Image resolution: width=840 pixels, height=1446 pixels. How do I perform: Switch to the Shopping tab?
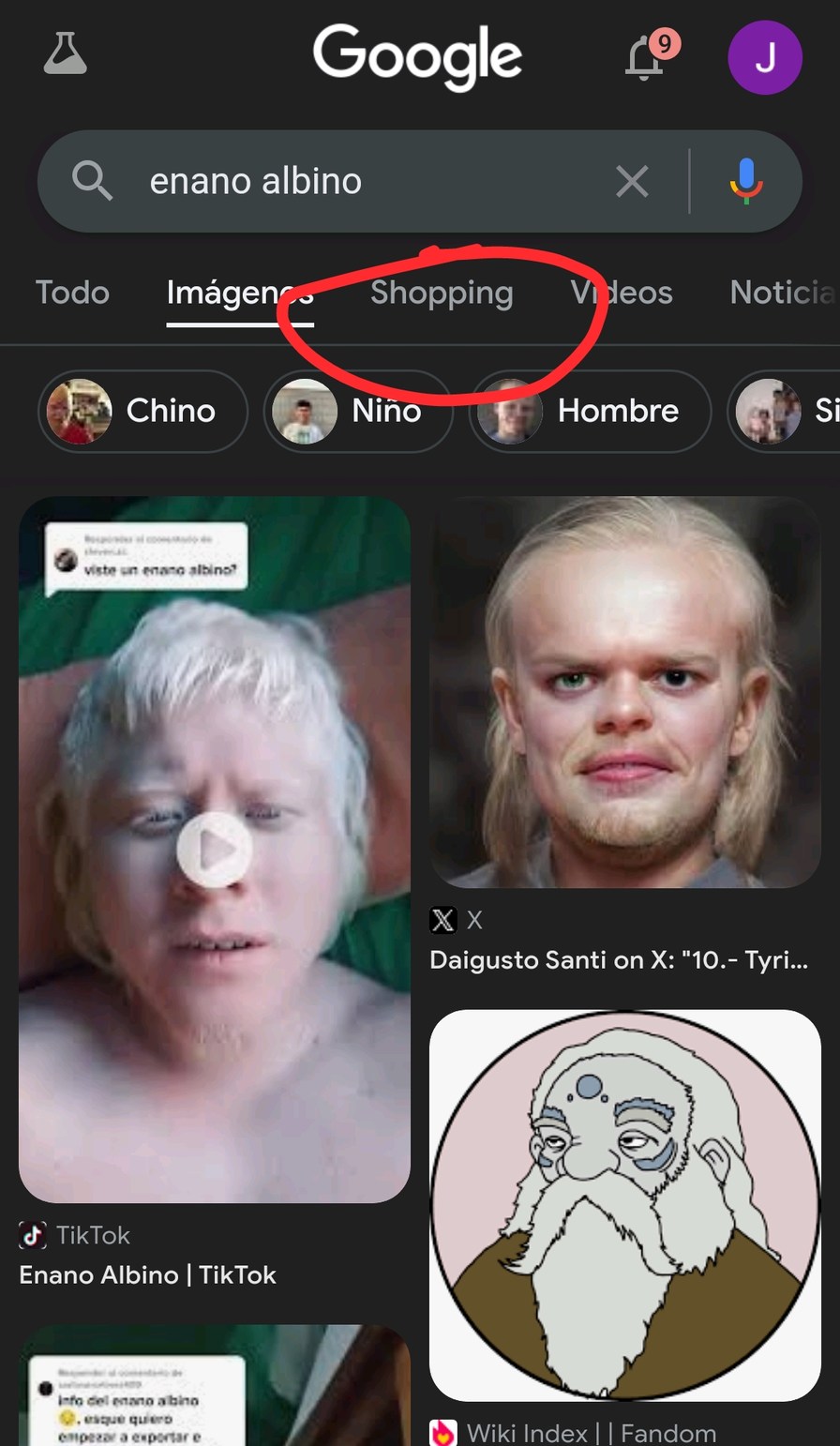pyautogui.click(x=442, y=293)
